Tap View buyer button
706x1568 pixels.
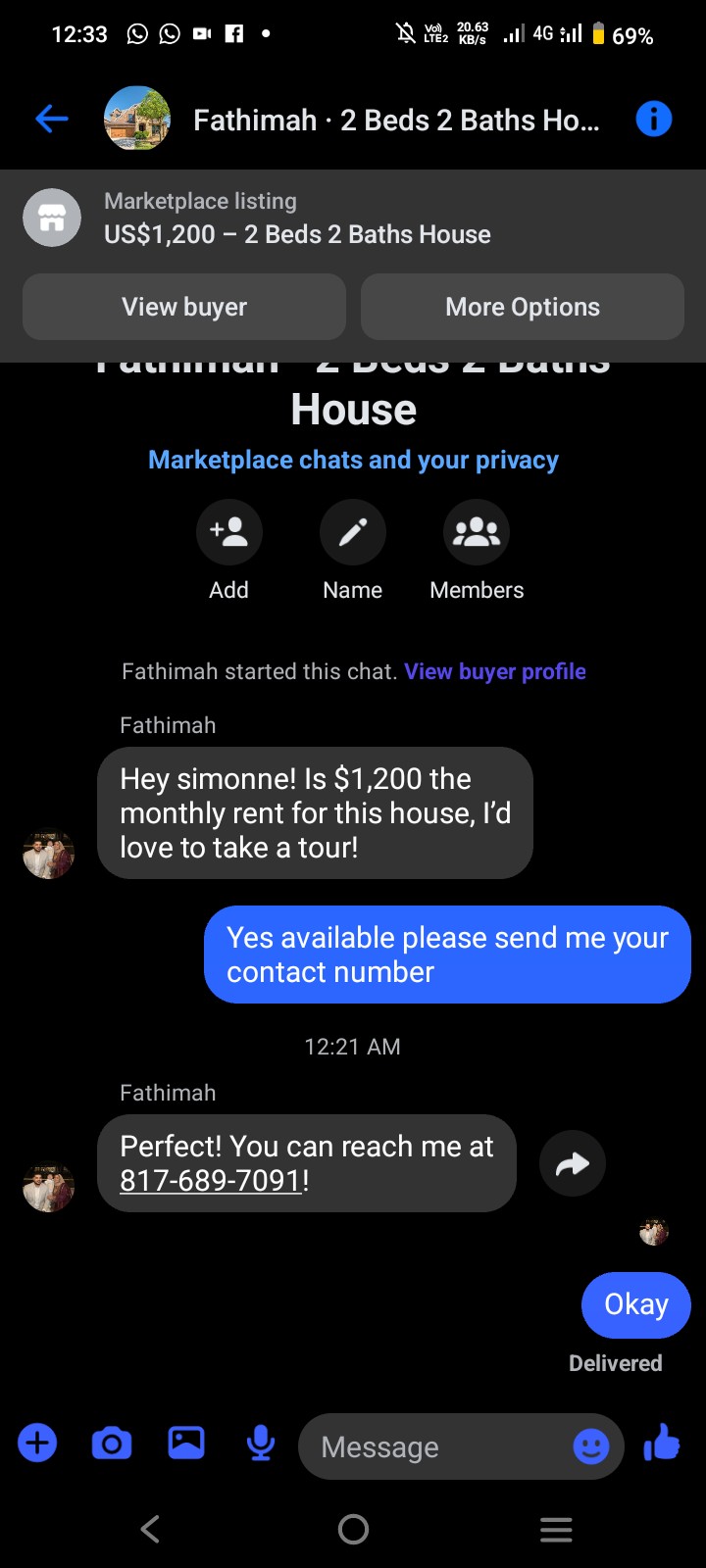pyautogui.click(x=184, y=307)
